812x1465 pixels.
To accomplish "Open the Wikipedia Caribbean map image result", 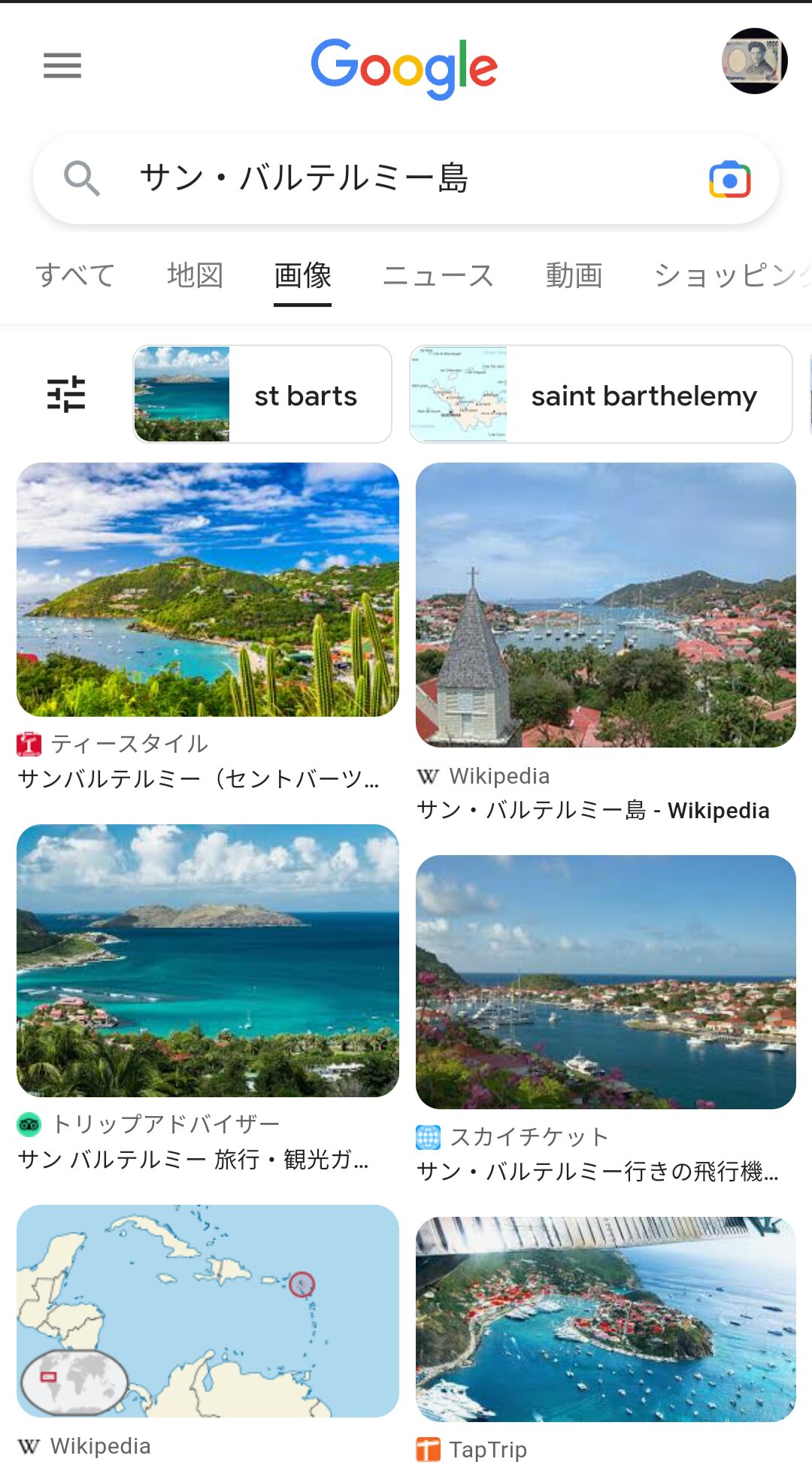I will (208, 1311).
